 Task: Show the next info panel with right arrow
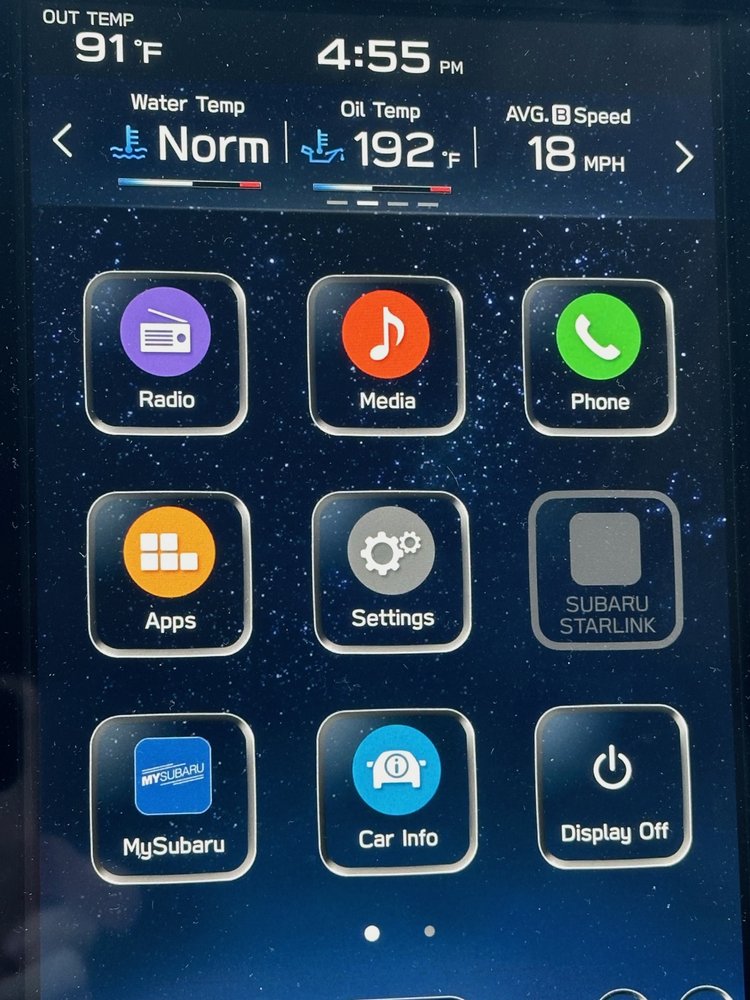click(x=685, y=156)
